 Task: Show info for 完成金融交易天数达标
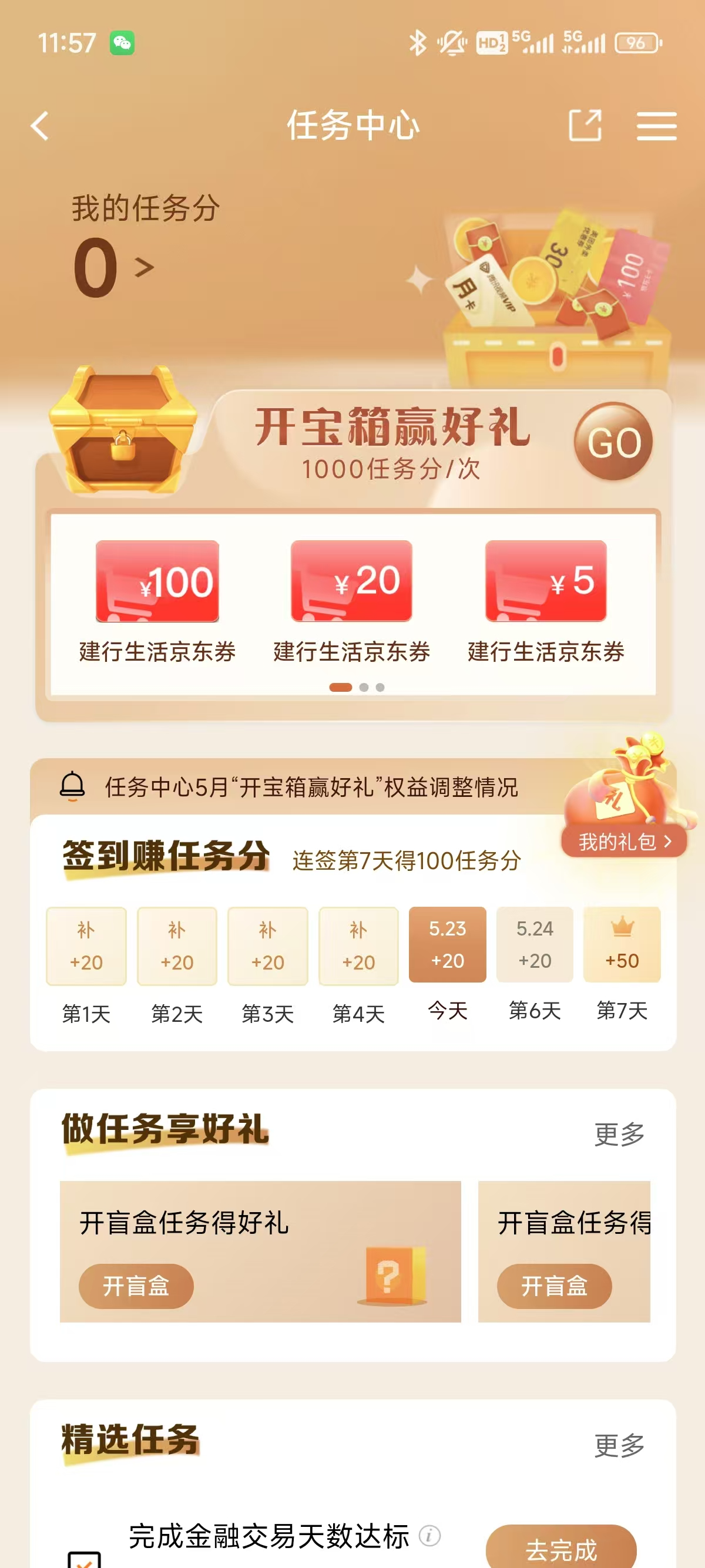pos(429,1536)
